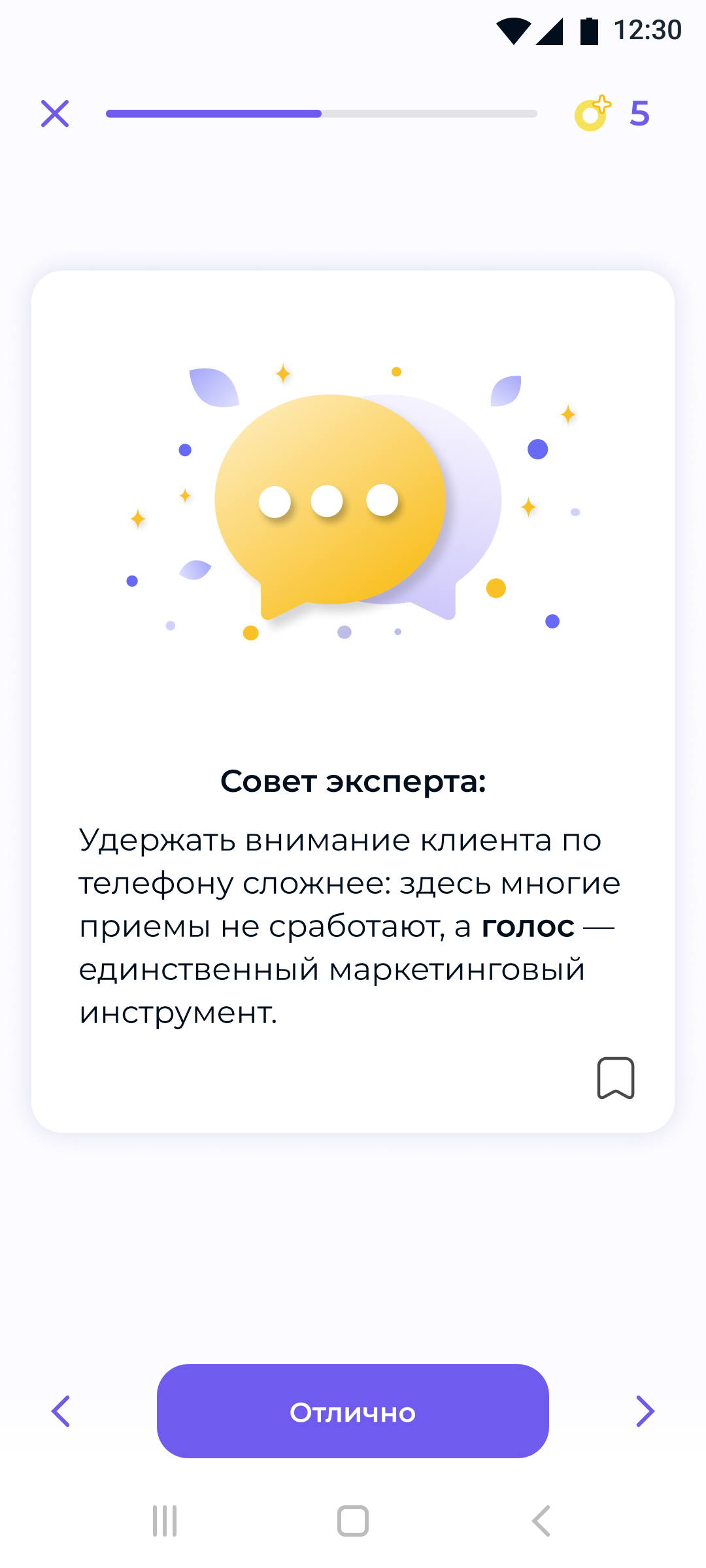Tap the lesson progress bar
This screenshot has height=1568, width=706.
click(x=320, y=114)
